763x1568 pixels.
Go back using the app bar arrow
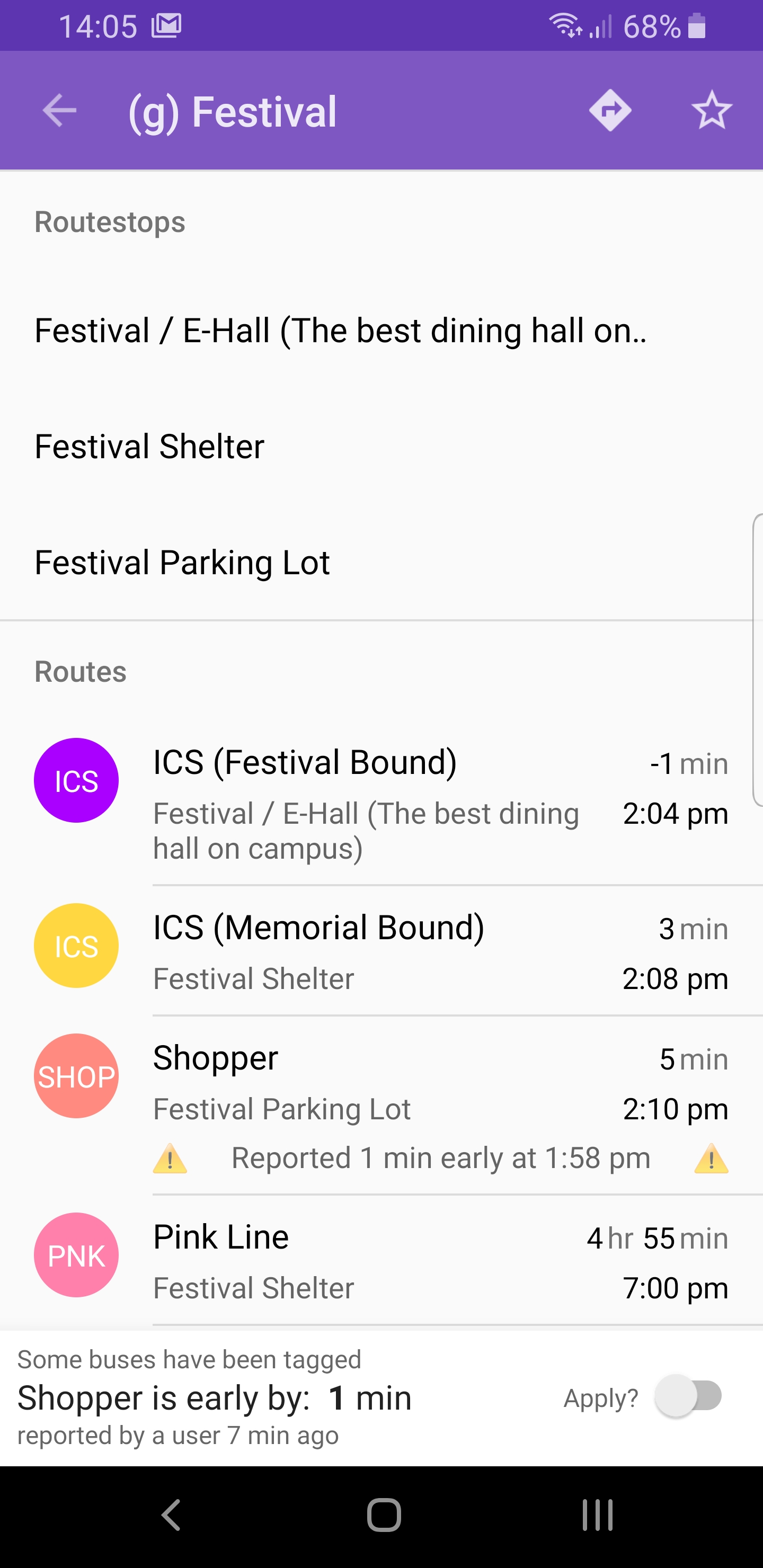click(60, 111)
